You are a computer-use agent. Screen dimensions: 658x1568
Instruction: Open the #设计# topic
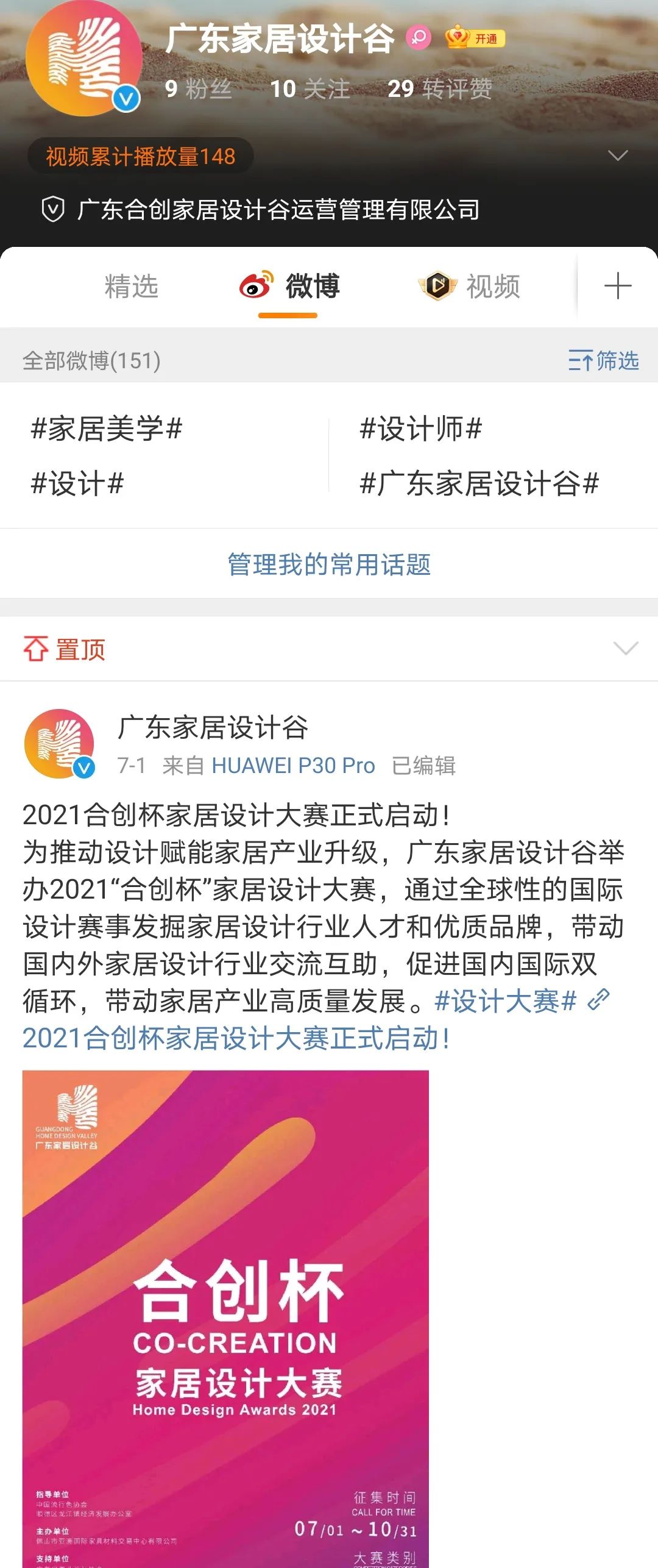tap(77, 484)
